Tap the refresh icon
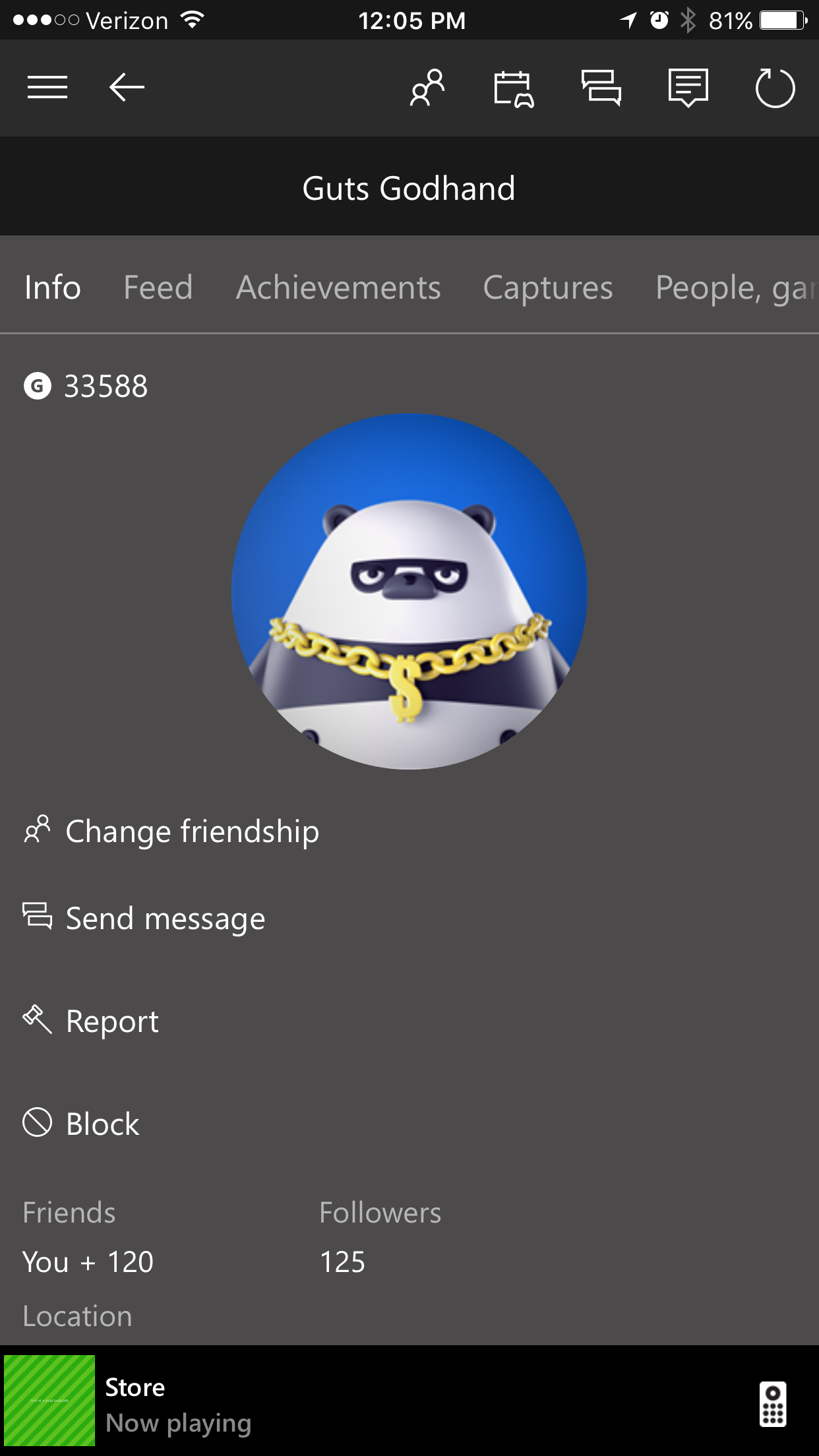The height and width of the screenshot is (1456, 819). [775, 88]
